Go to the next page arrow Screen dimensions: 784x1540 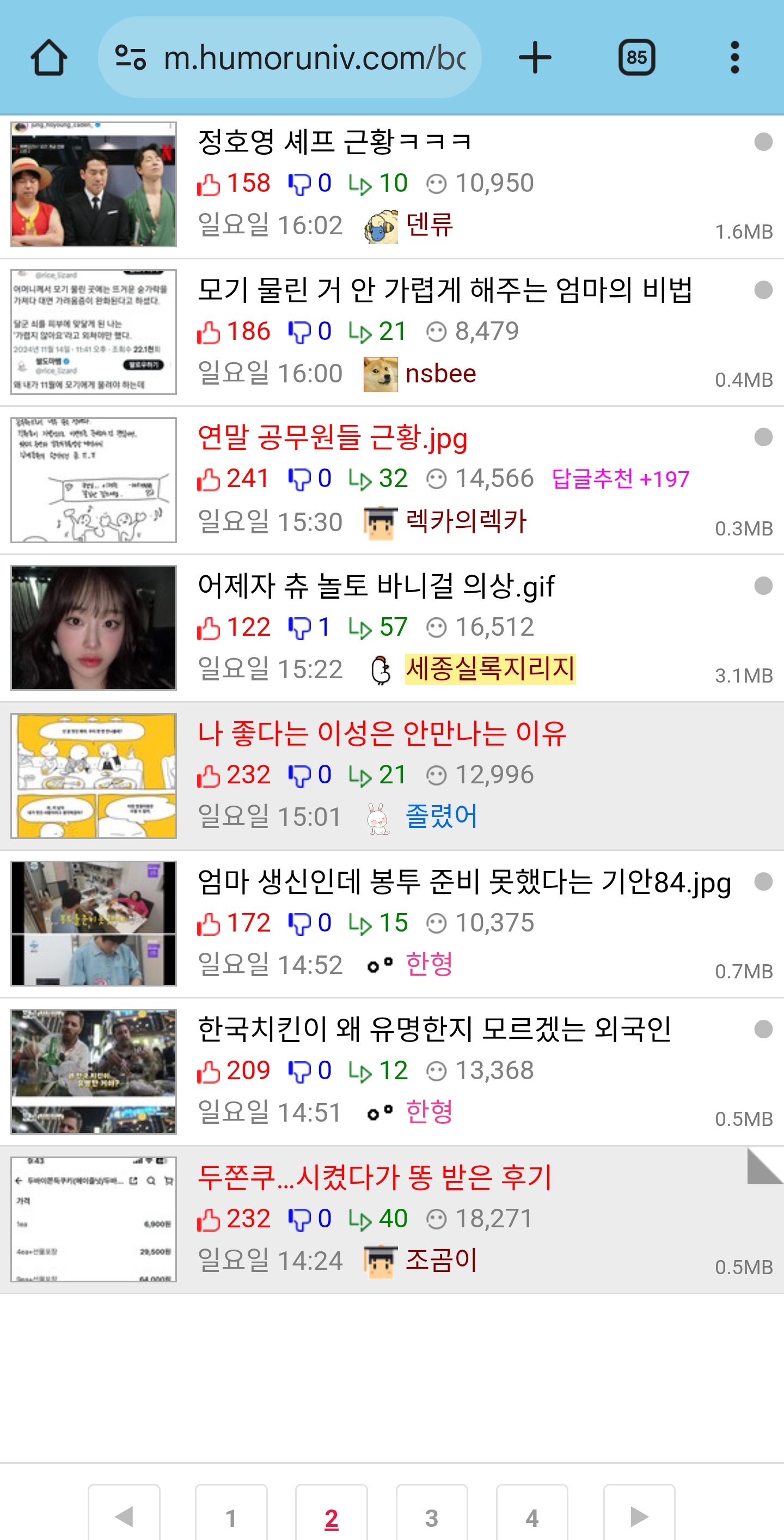point(639,1513)
